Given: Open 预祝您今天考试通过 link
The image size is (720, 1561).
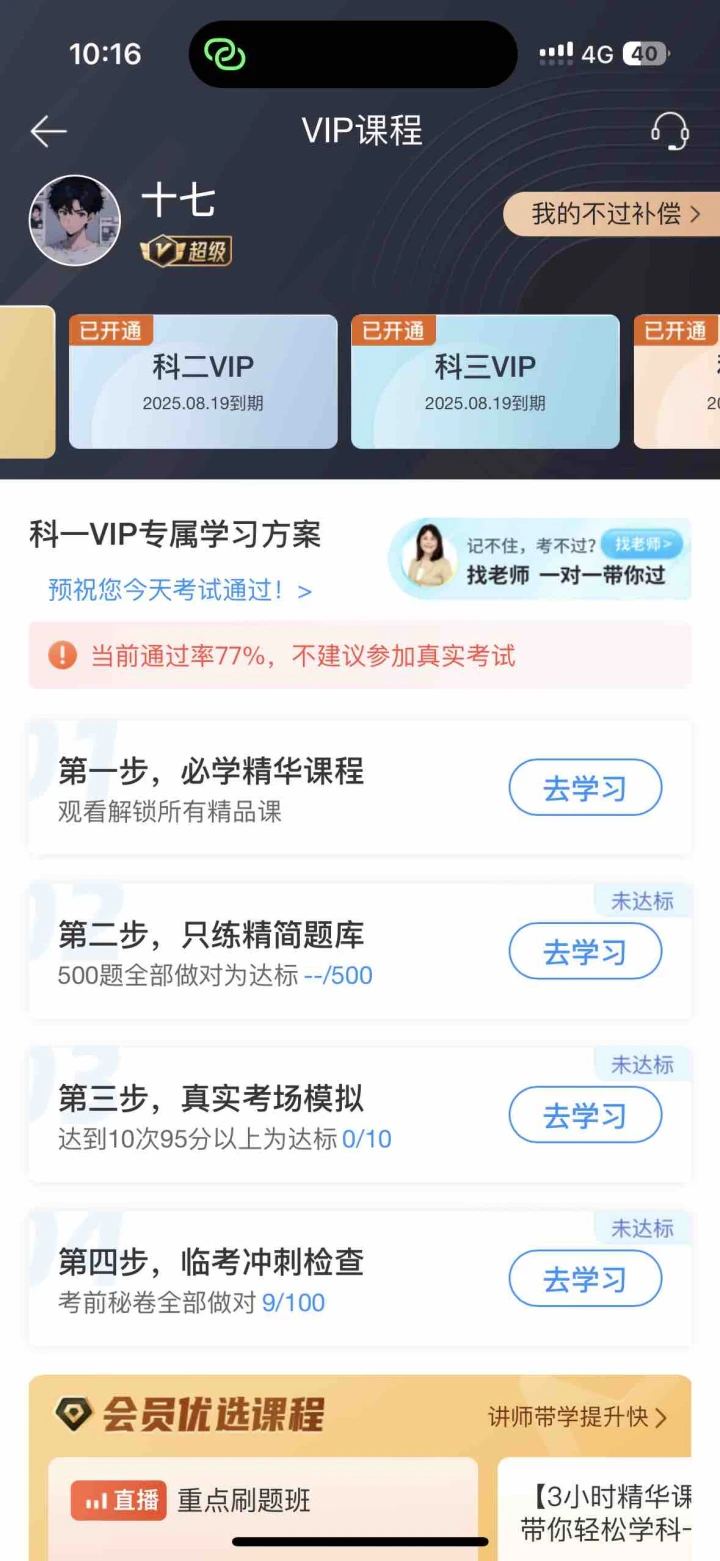Looking at the screenshot, I should 180,590.
